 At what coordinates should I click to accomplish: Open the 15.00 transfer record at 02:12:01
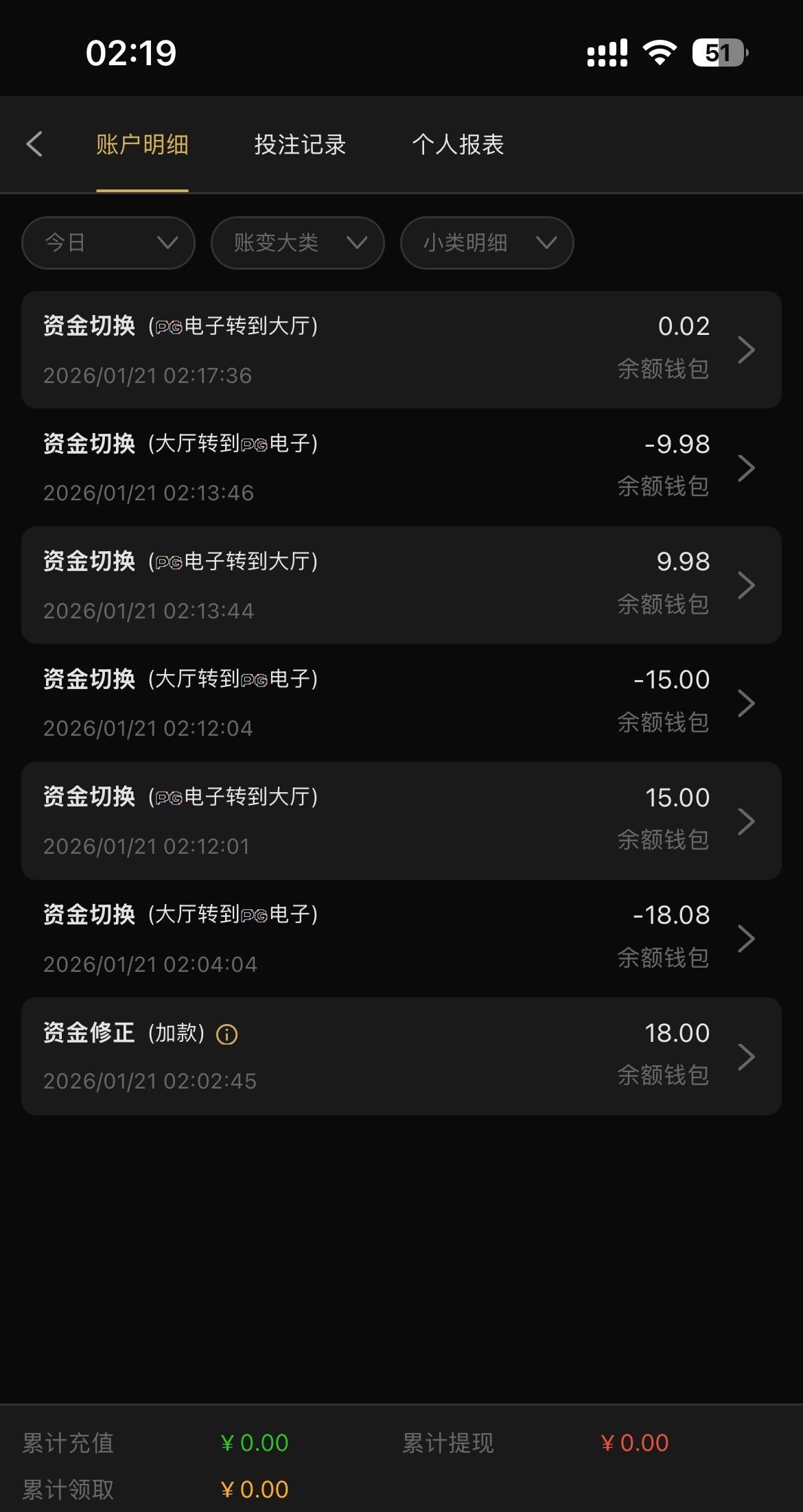(401, 821)
